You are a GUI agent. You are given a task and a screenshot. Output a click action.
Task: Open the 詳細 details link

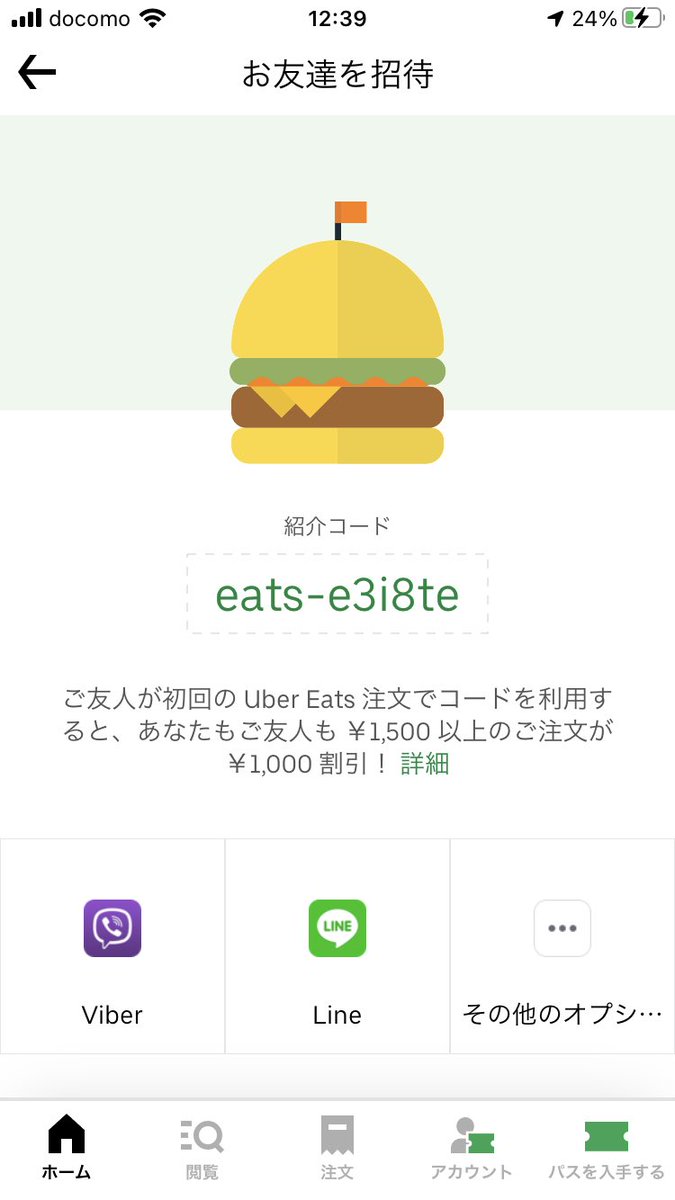point(425,764)
